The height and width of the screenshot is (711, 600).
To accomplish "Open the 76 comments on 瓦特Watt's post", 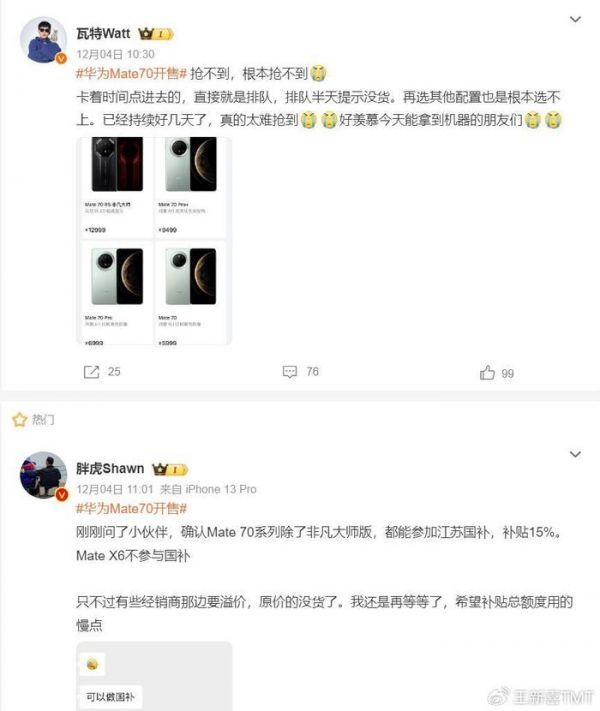I will point(300,372).
